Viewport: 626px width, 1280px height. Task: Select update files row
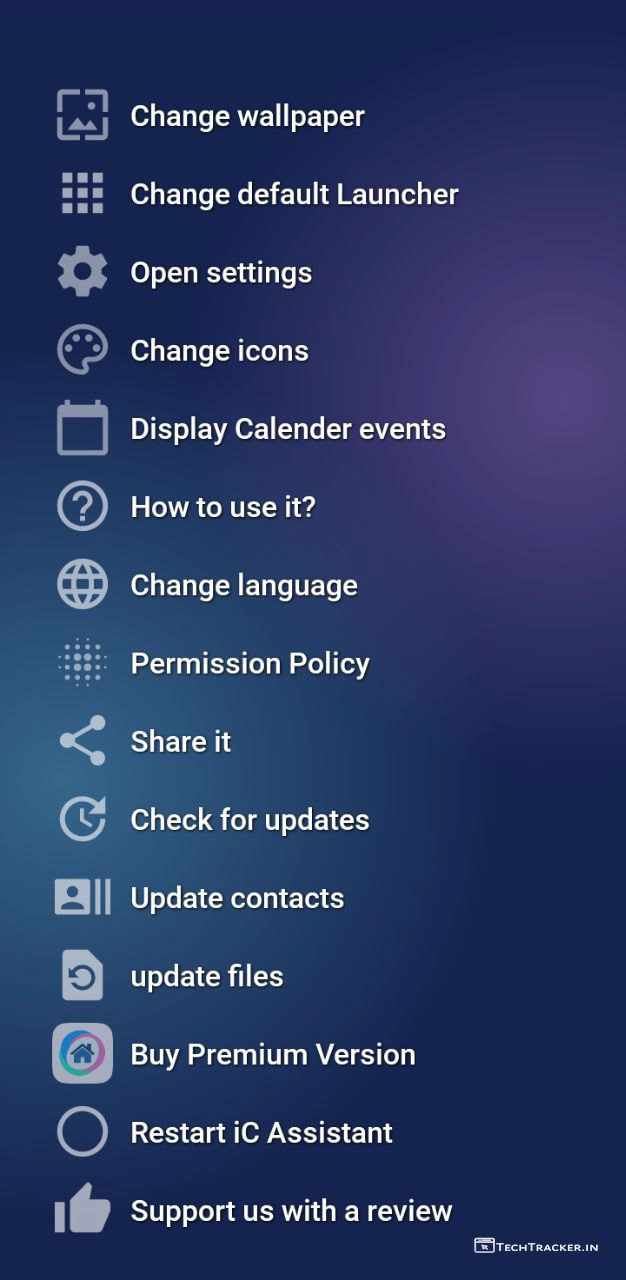click(x=207, y=976)
